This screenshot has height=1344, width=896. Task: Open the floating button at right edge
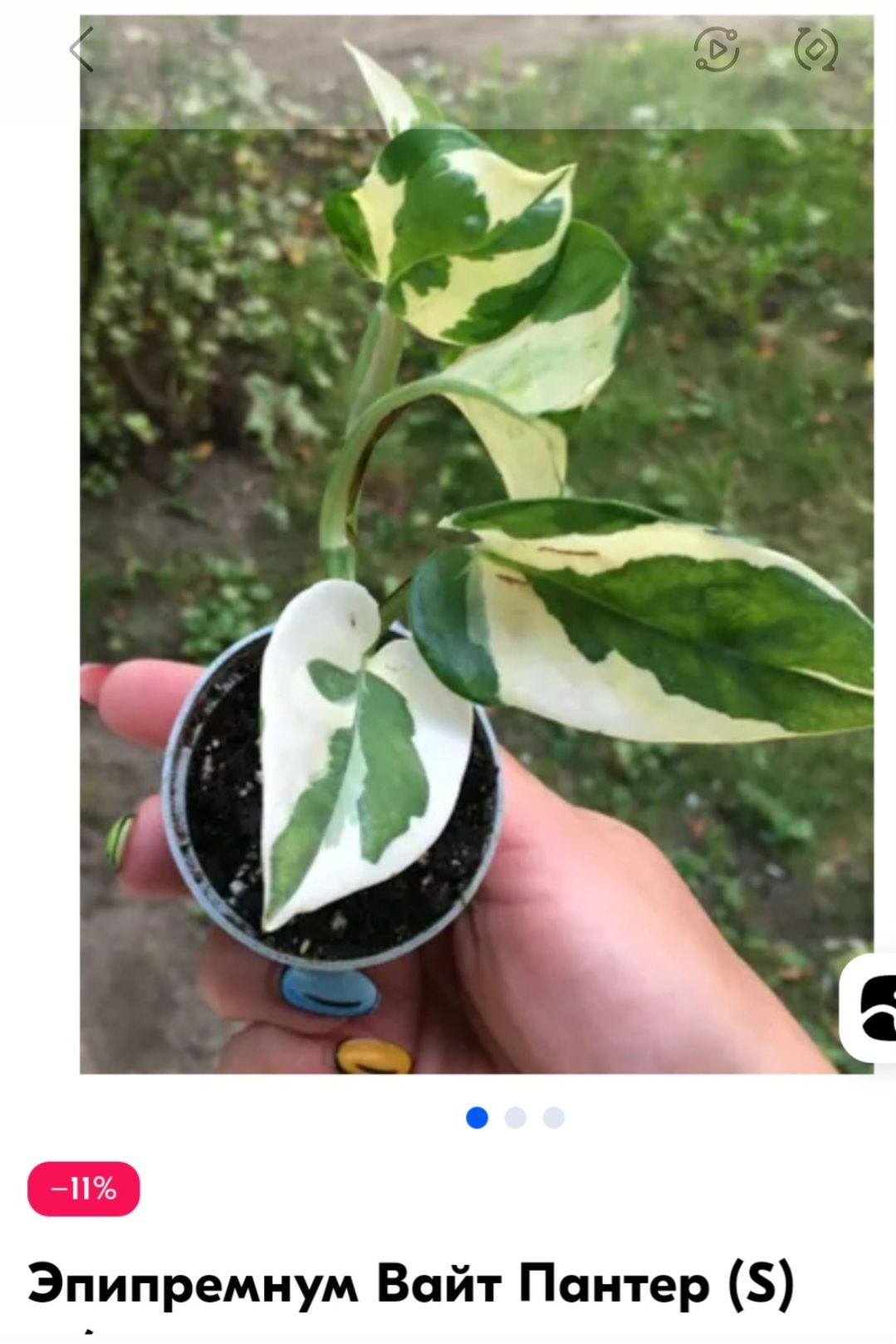point(872,1008)
